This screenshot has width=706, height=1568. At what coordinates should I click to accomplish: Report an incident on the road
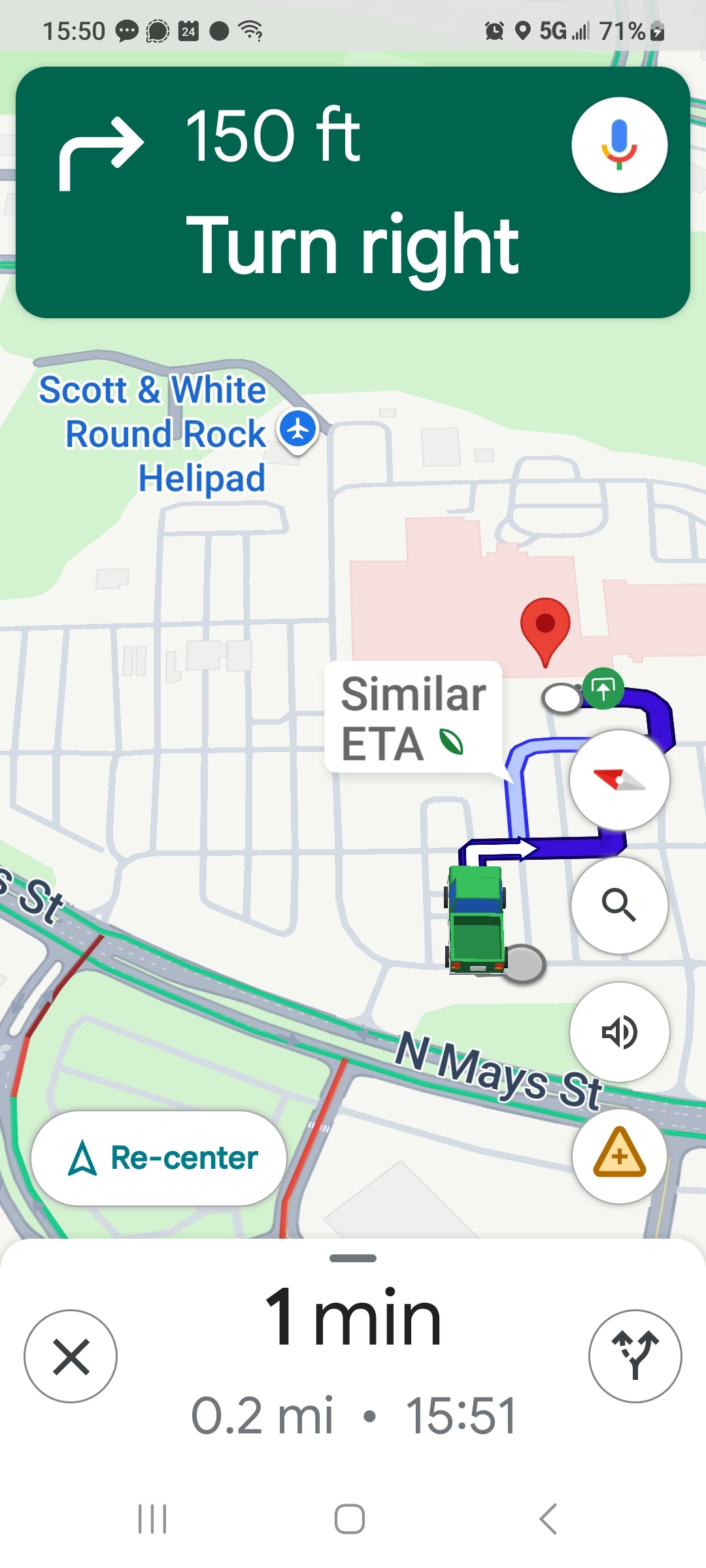coord(619,1156)
